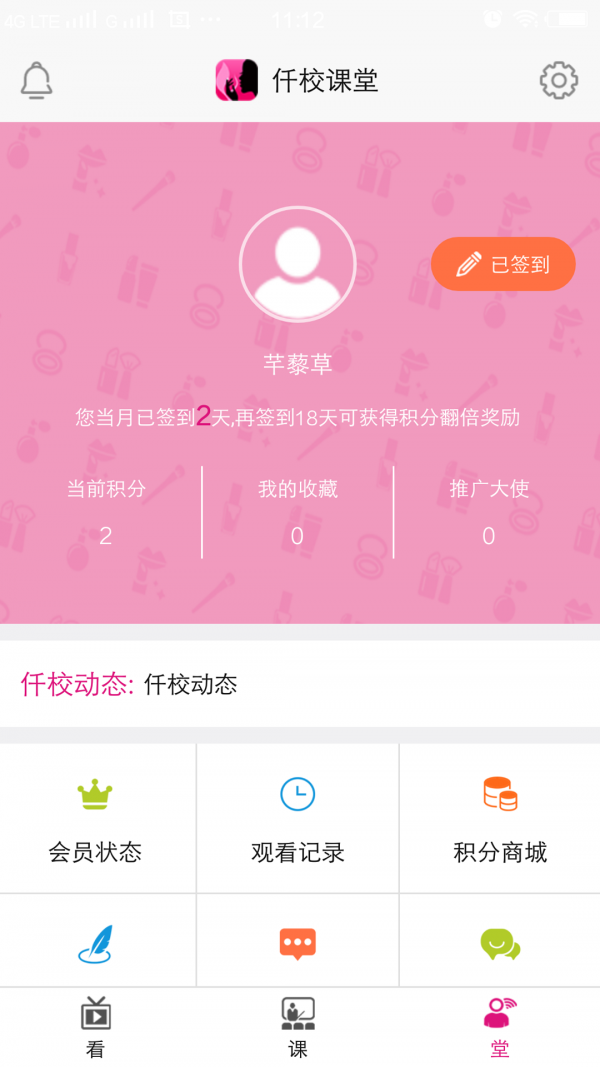This screenshot has height=1067, width=600.
Task: Switch to the 课 tab
Action: pos(298,1027)
